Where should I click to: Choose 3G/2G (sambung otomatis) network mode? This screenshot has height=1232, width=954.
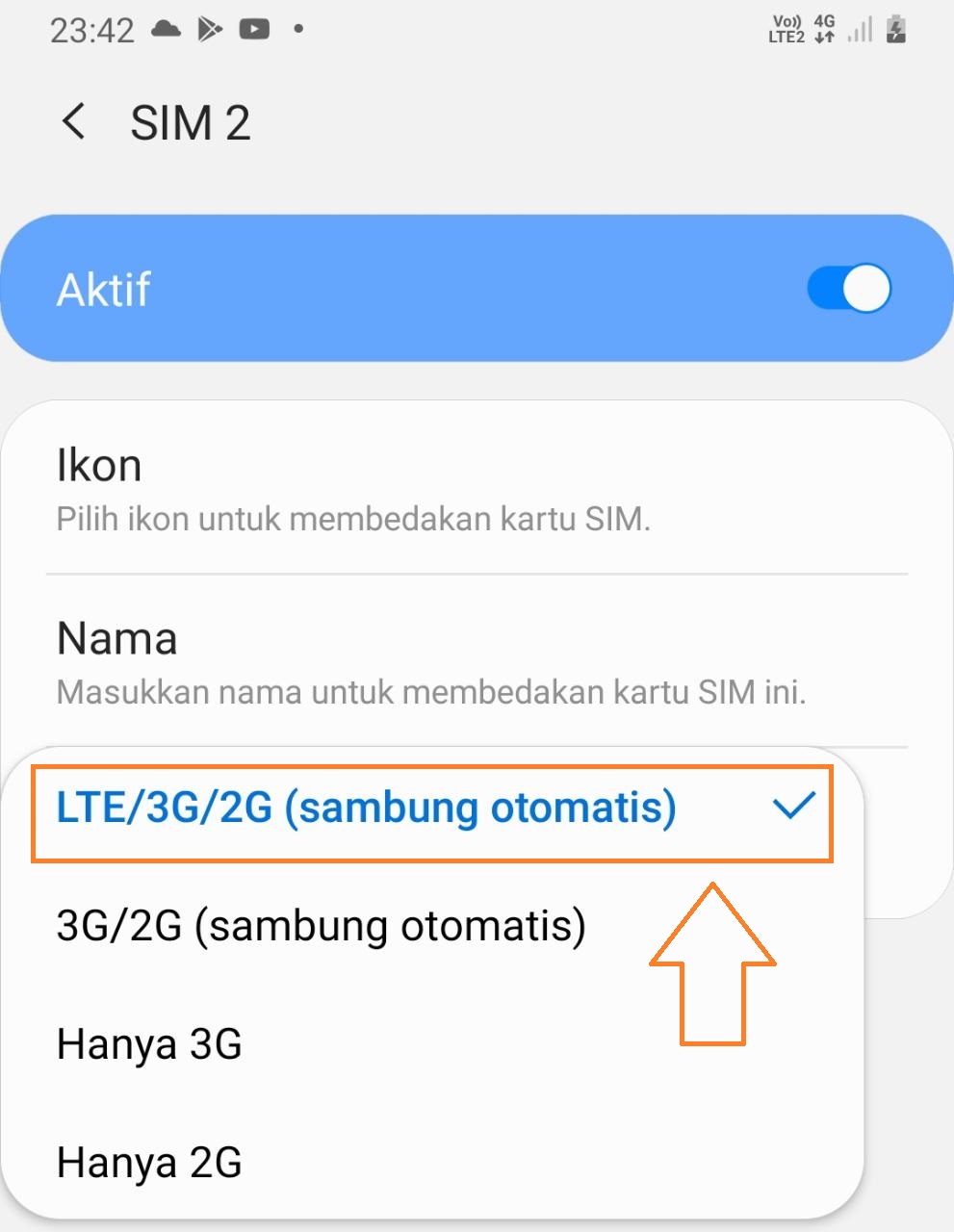(432, 926)
